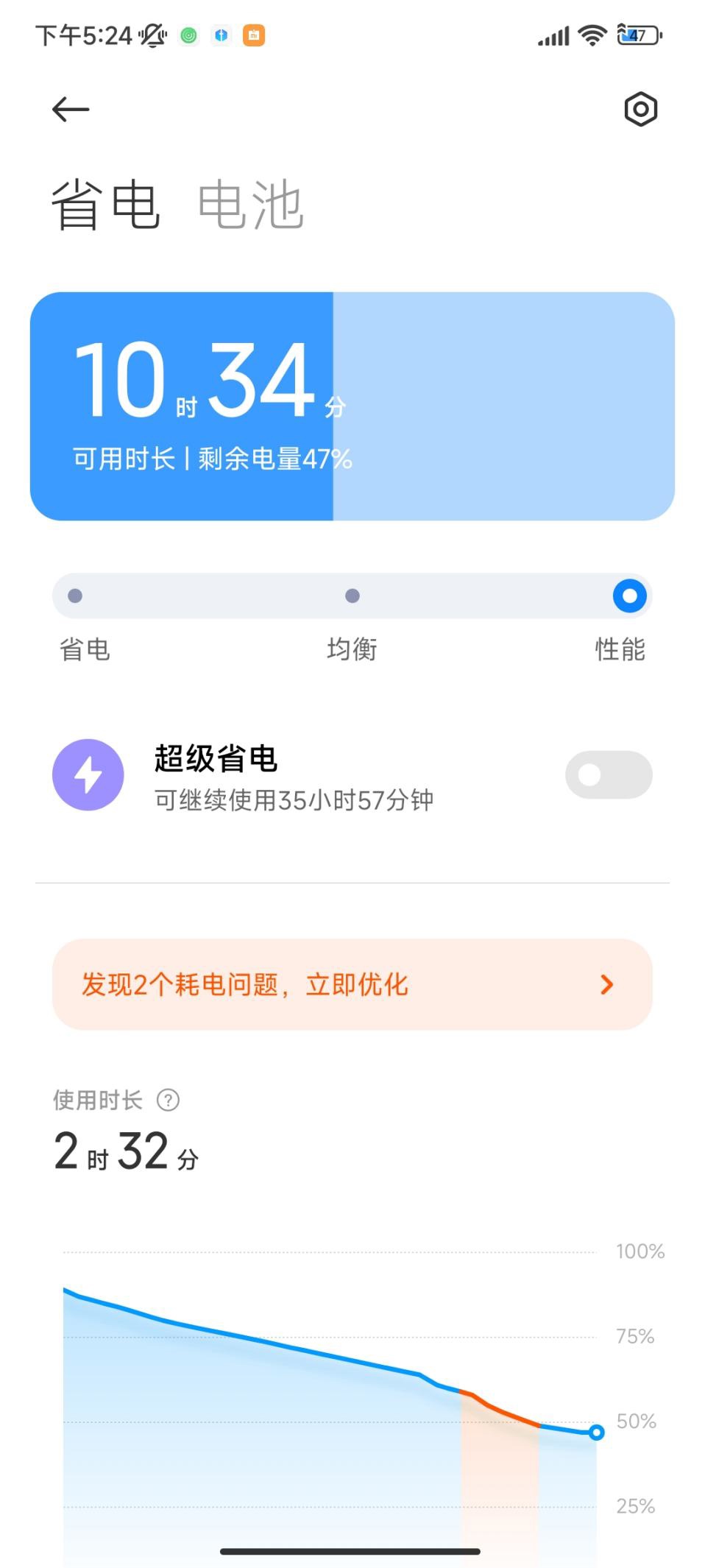This screenshot has height=1568, width=705.
Task: Tap the 10时34分 available time card
Action: pyautogui.click(x=352, y=406)
